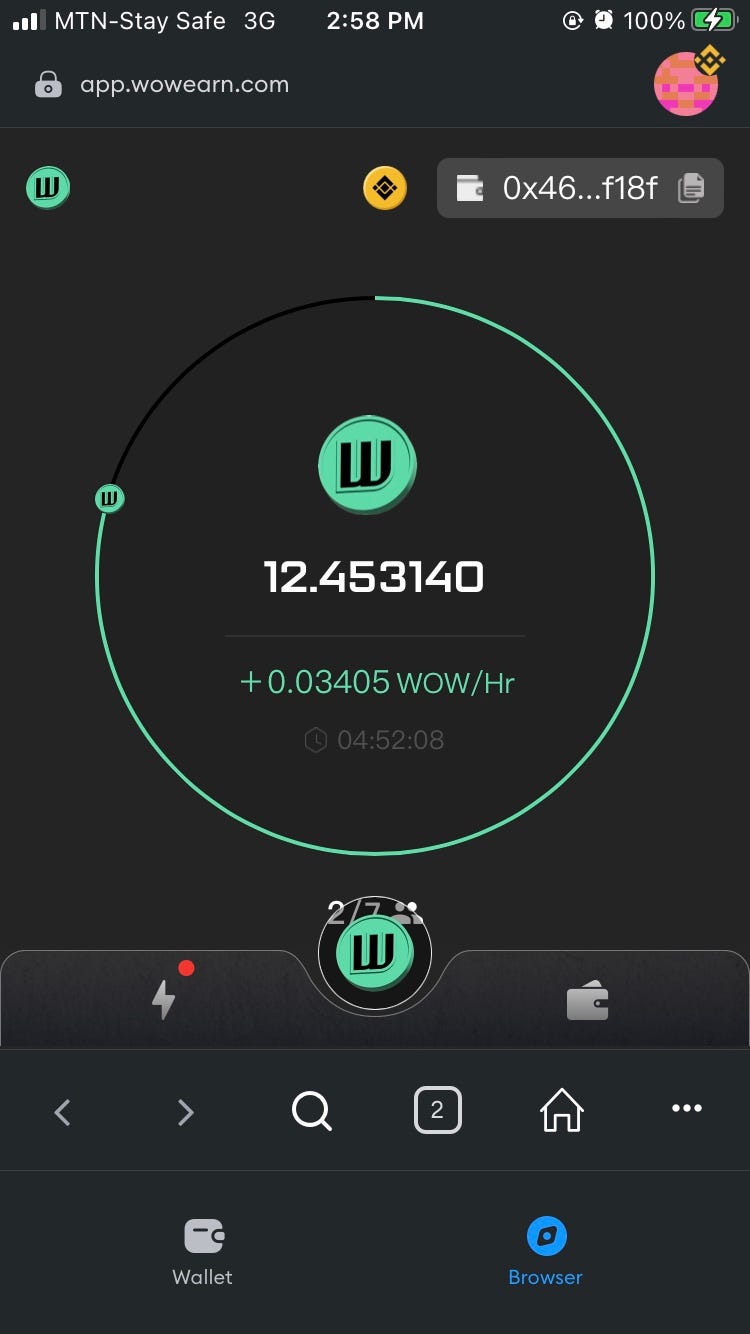Go forward to the next page

click(186, 1111)
